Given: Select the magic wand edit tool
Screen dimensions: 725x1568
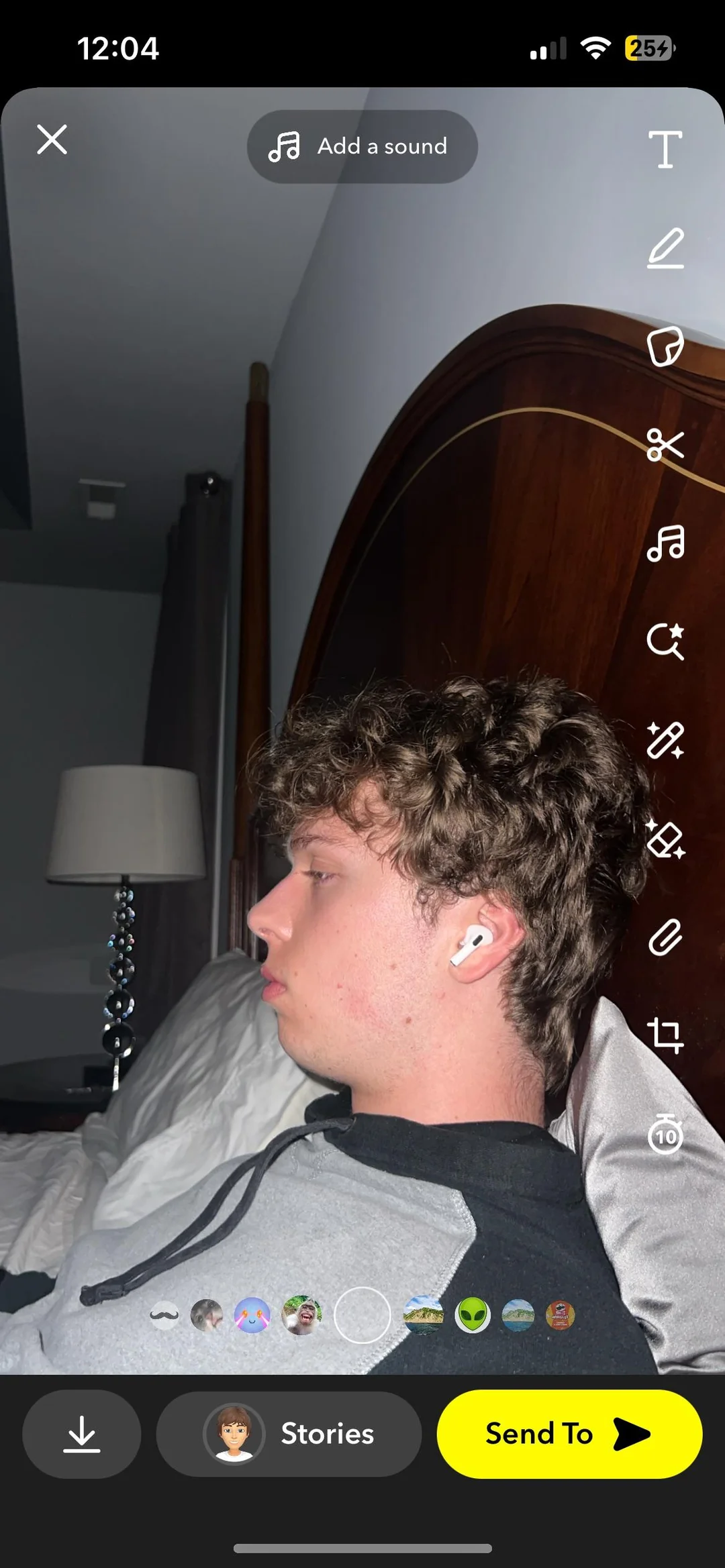Looking at the screenshot, I should pyautogui.click(x=665, y=740).
